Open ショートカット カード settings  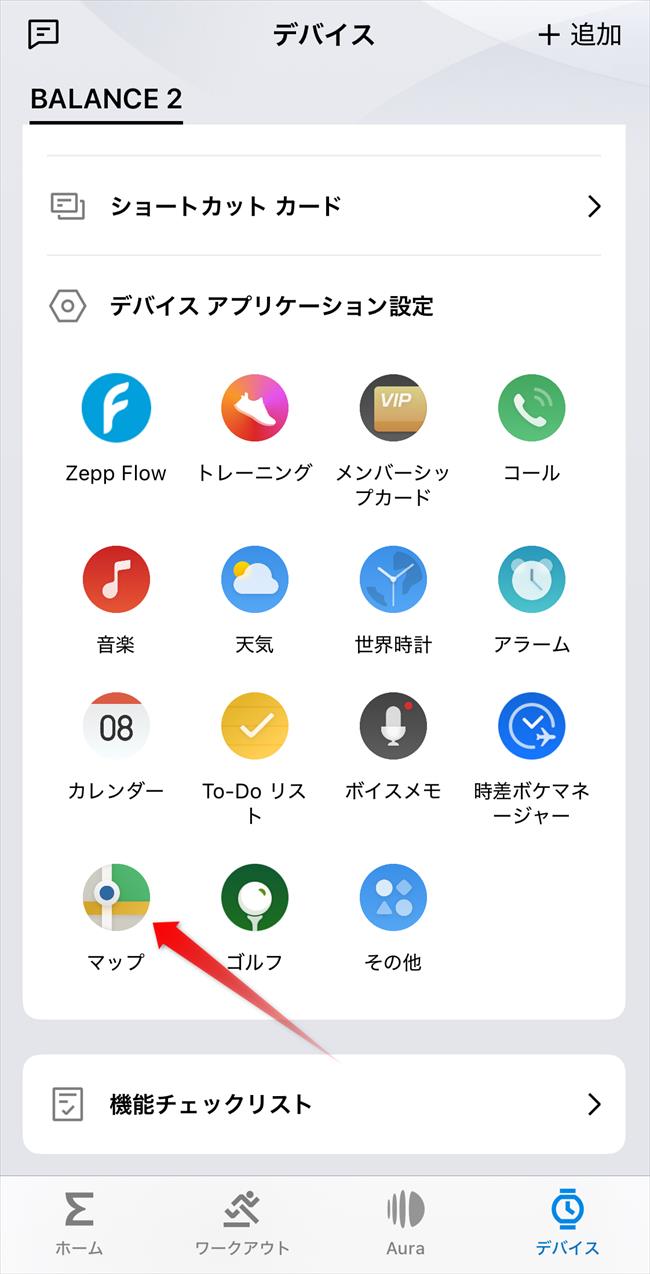pos(325,206)
